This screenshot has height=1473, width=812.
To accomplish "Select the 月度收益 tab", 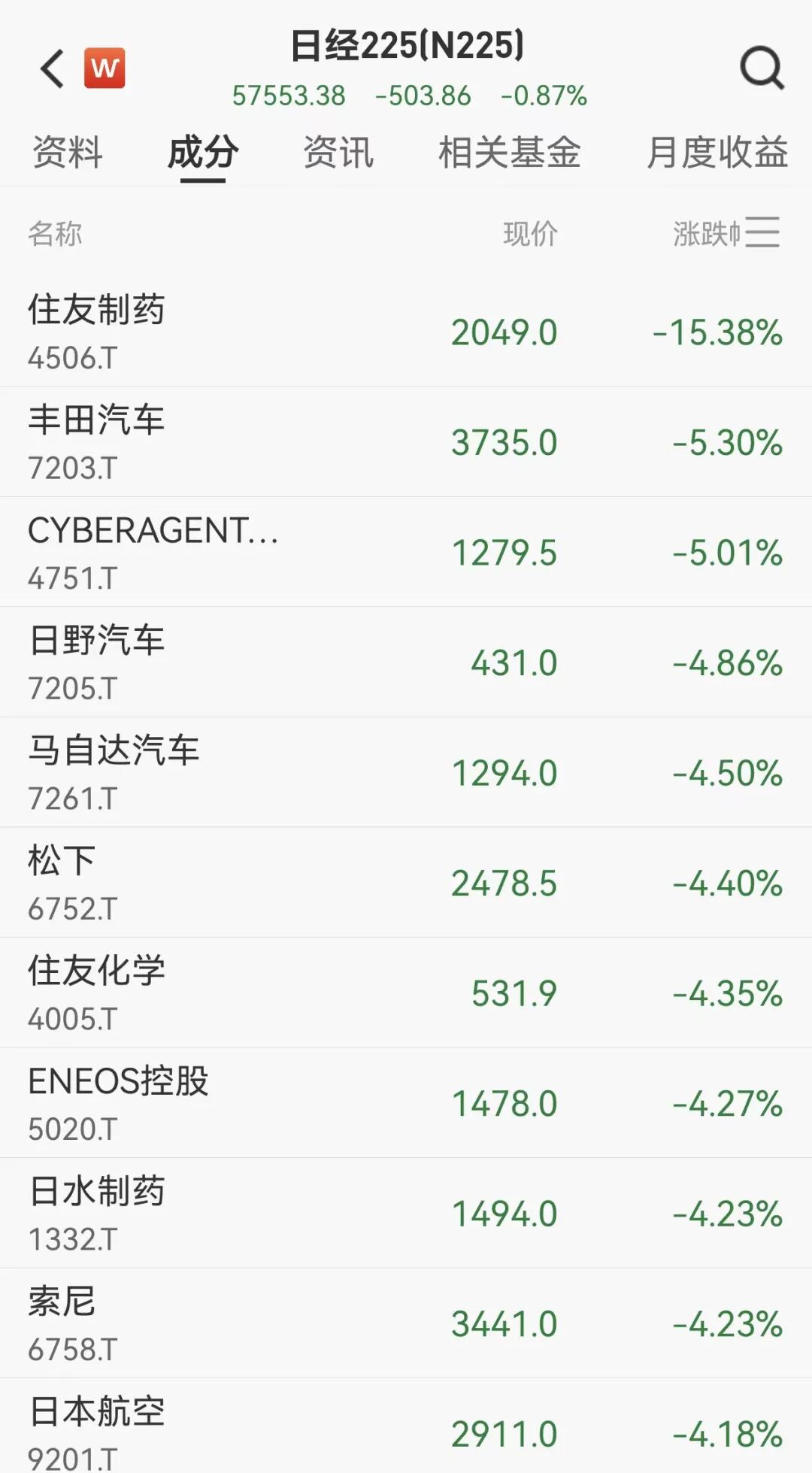I will click(x=717, y=153).
